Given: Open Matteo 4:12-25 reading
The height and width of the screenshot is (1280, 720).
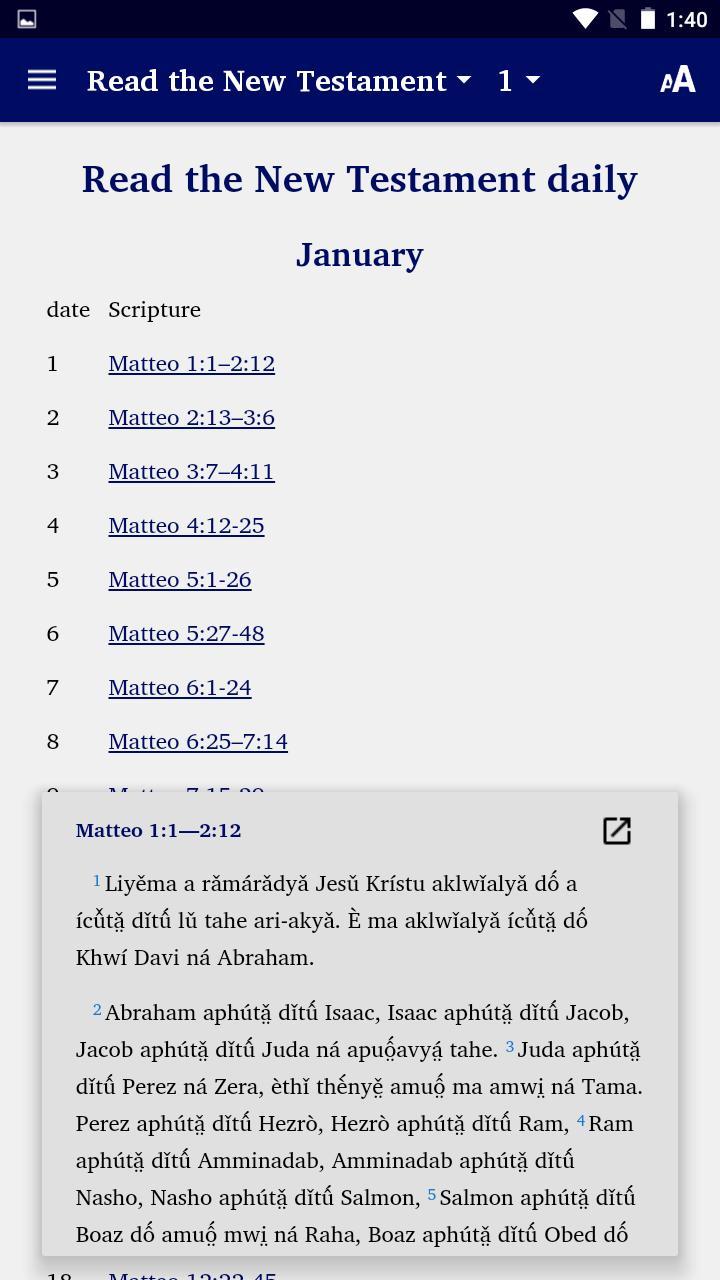Looking at the screenshot, I should click(x=186, y=525).
